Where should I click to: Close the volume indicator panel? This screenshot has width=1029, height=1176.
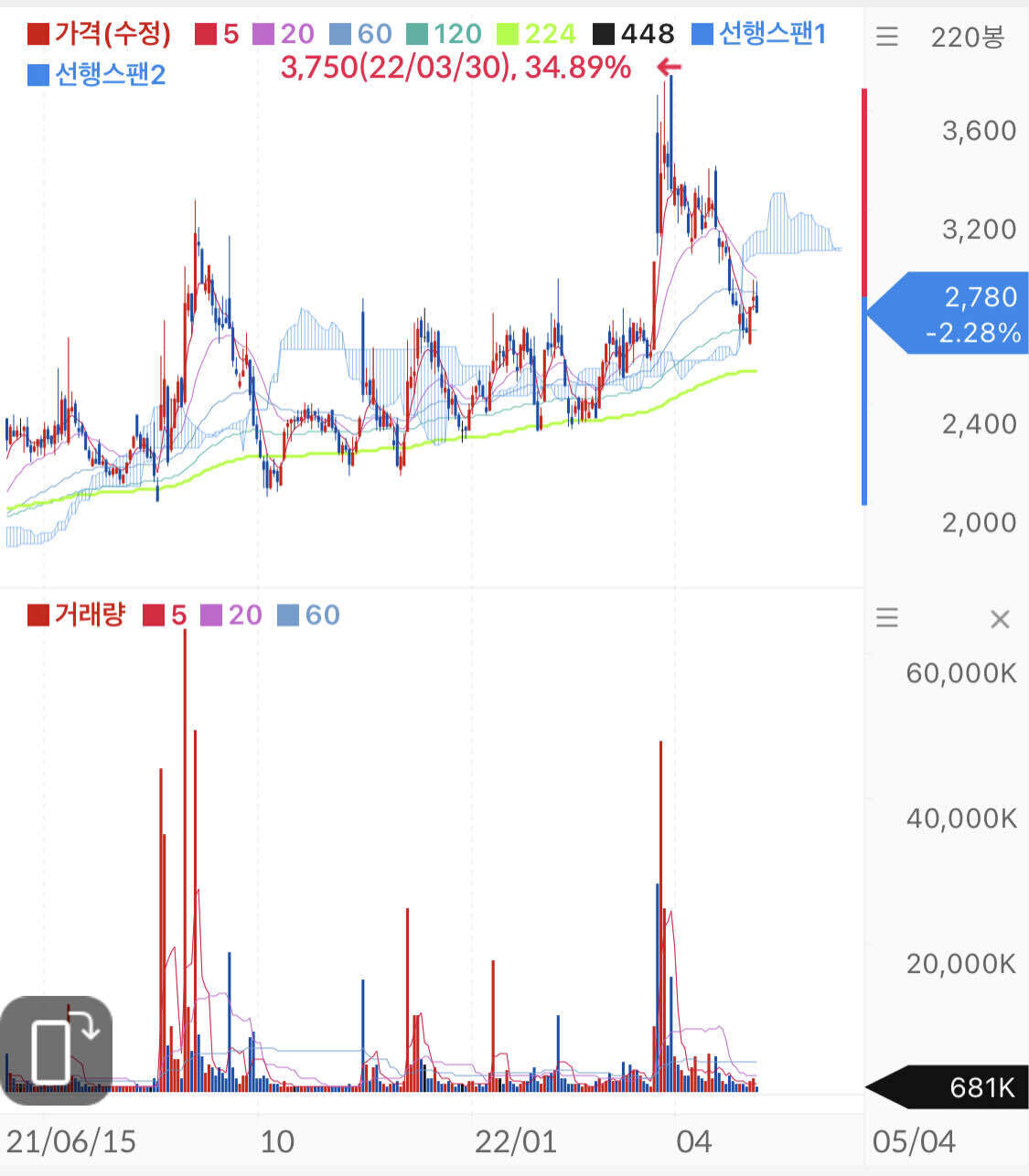[1000, 619]
